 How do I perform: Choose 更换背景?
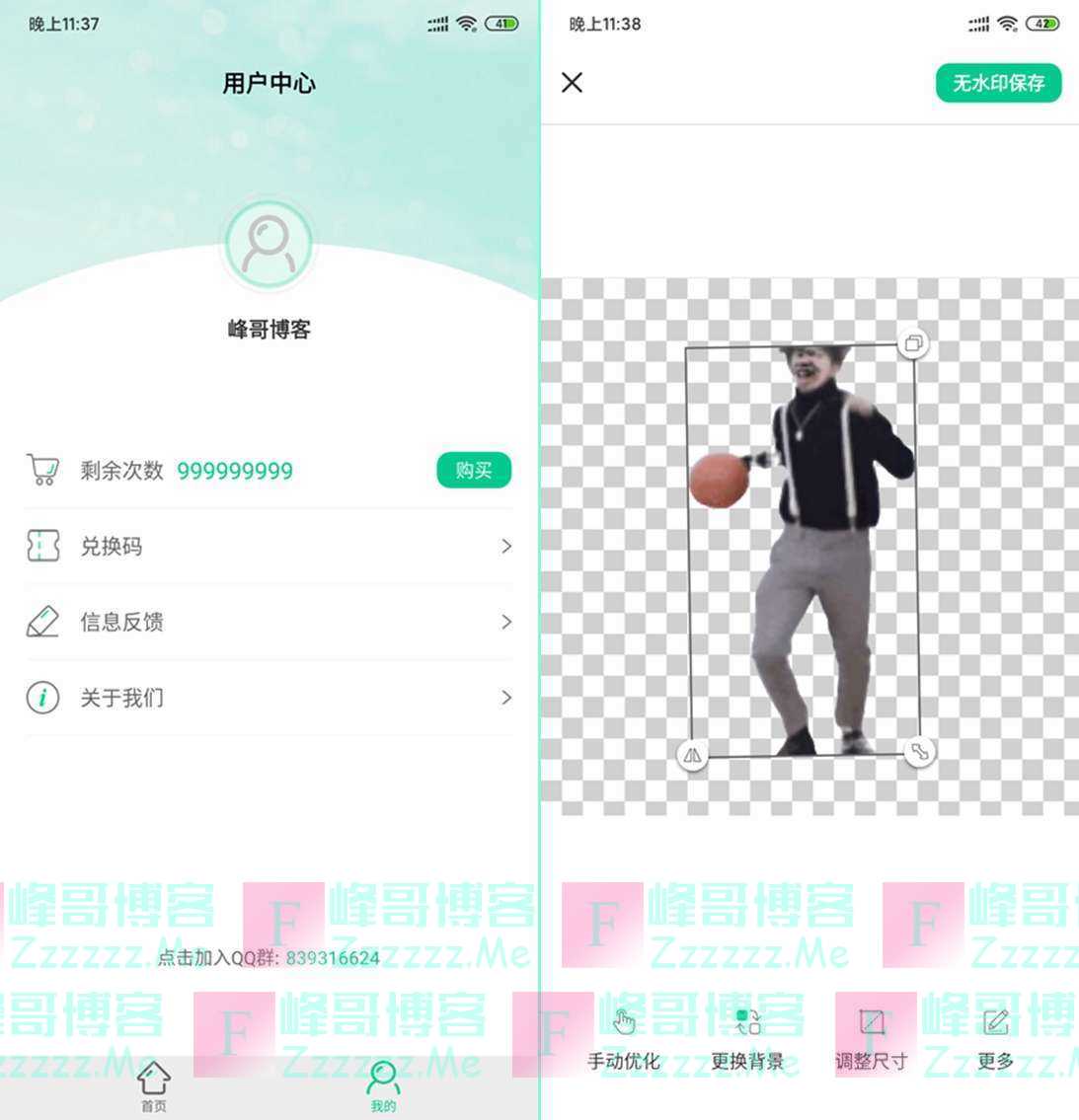747,1040
